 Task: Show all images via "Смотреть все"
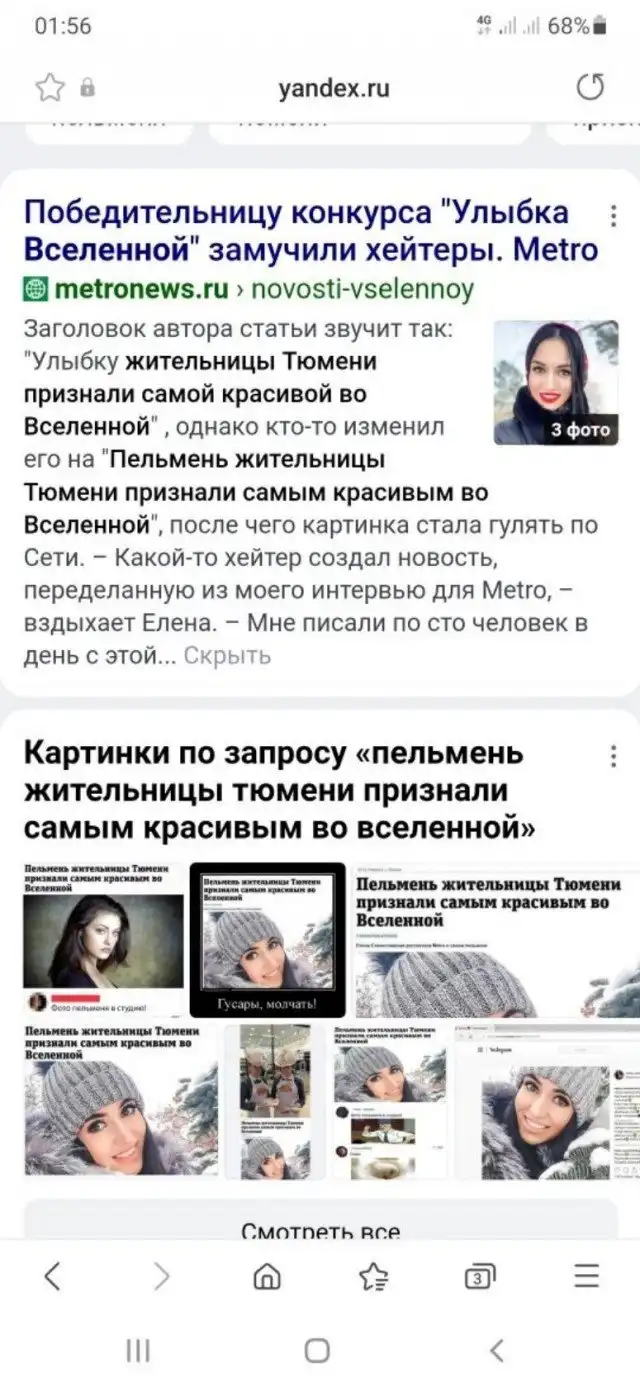click(320, 1230)
